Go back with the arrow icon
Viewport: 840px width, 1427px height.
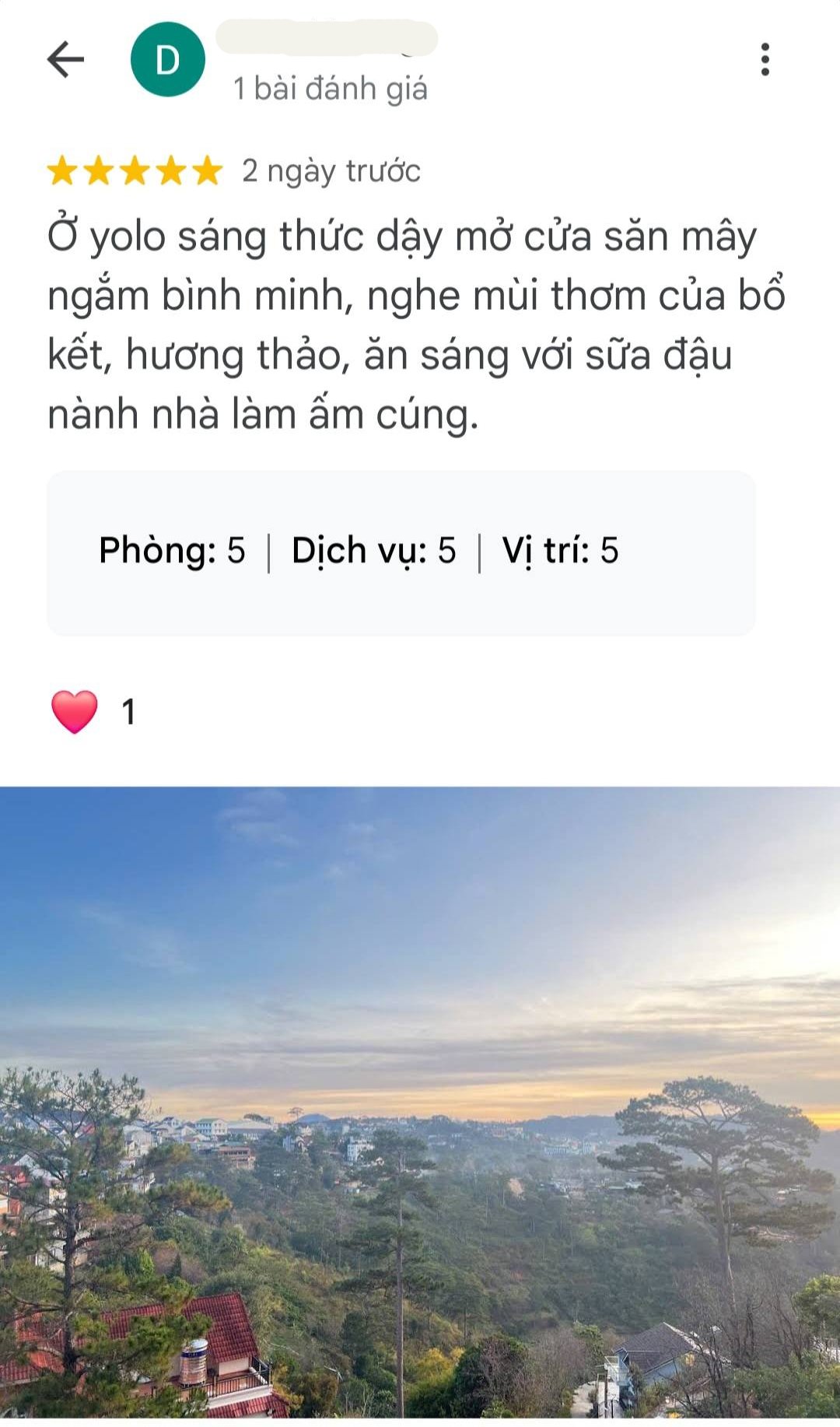click(65, 59)
